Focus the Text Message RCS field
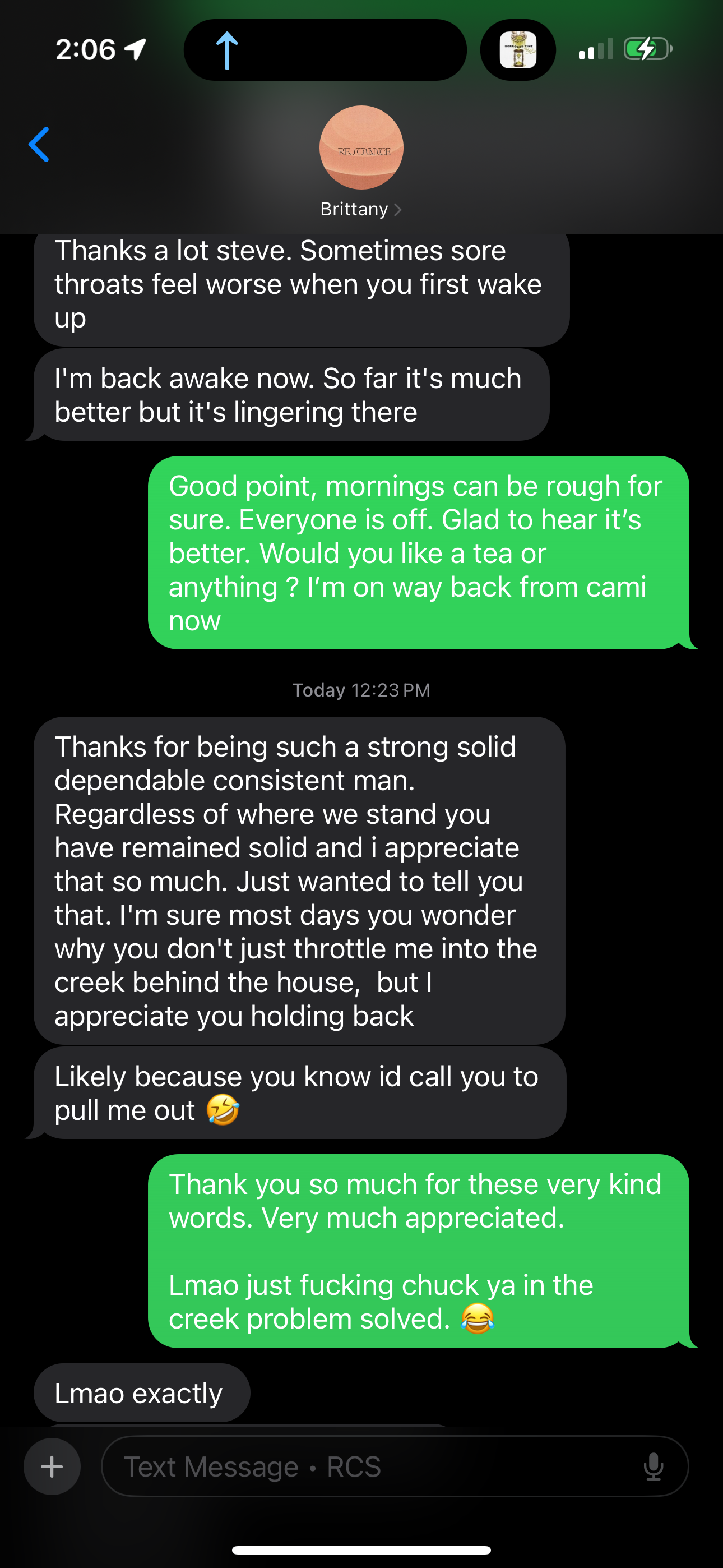This screenshot has width=723, height=1568. point(365,1466)
